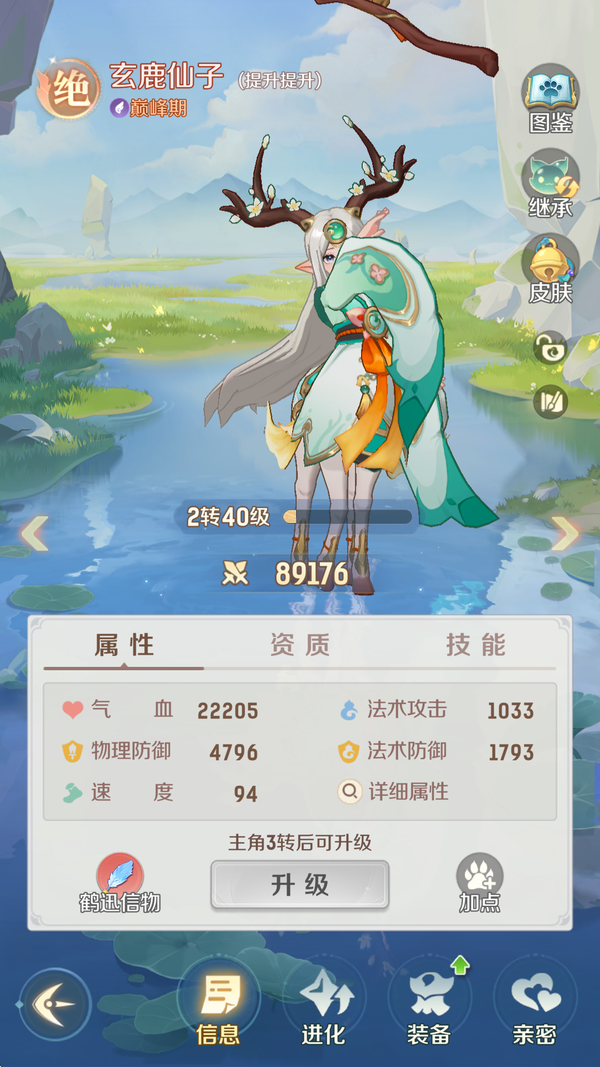Go back using the round arrow button
Viewport: 600px width, 1067px height.
click(x=55, y=1003)
